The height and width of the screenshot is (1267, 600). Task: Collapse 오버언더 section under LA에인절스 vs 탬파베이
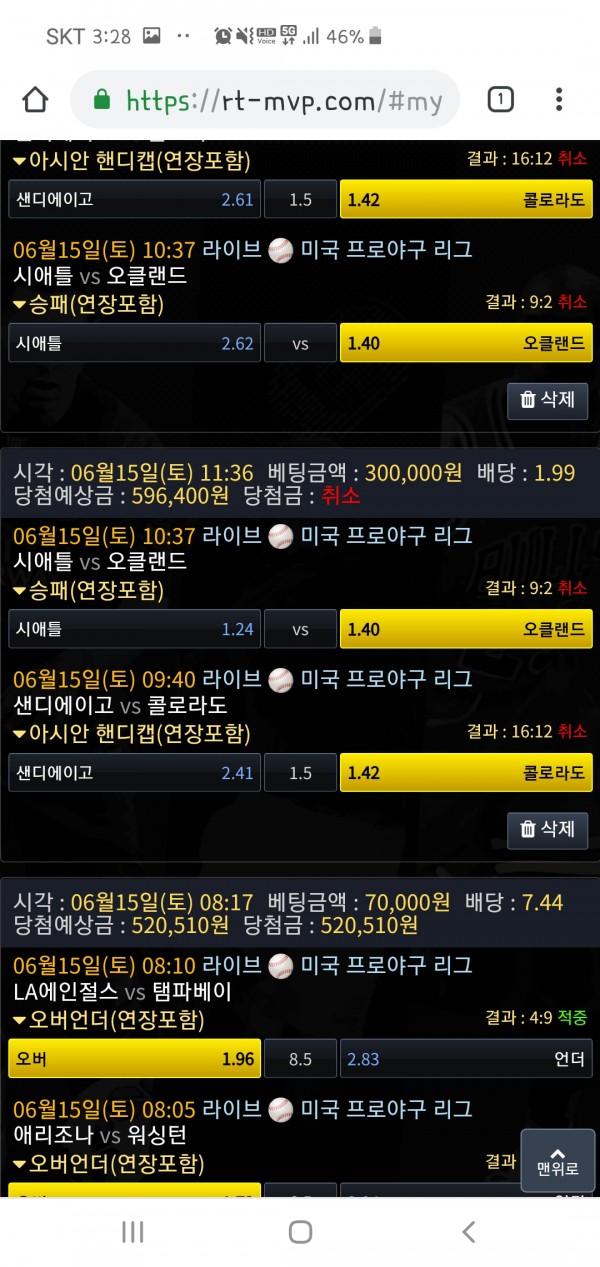tap(110, 1019)
